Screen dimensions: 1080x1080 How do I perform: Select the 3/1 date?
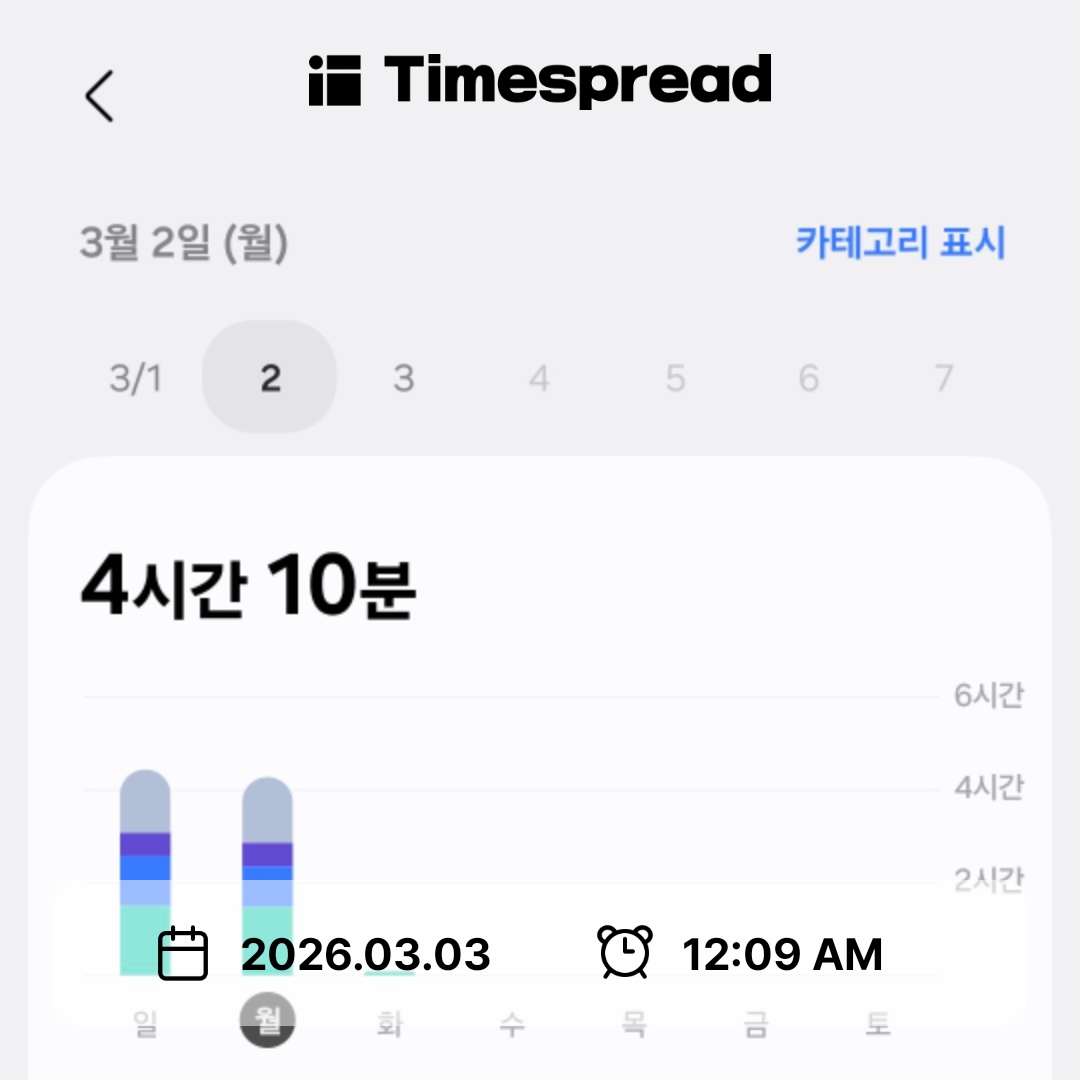coord(136,378)
